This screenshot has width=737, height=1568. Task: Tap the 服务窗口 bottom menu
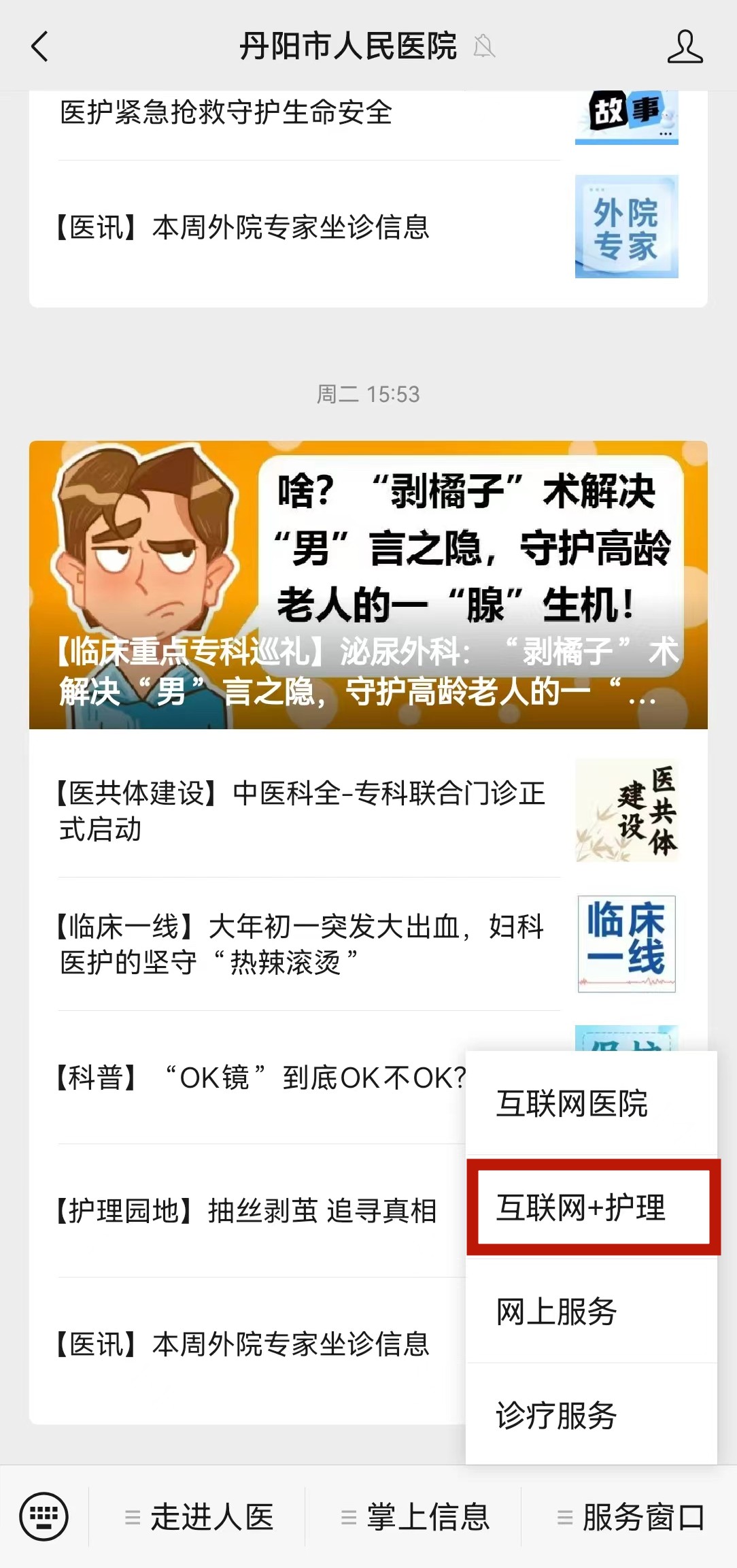(x=631, y=1518)
